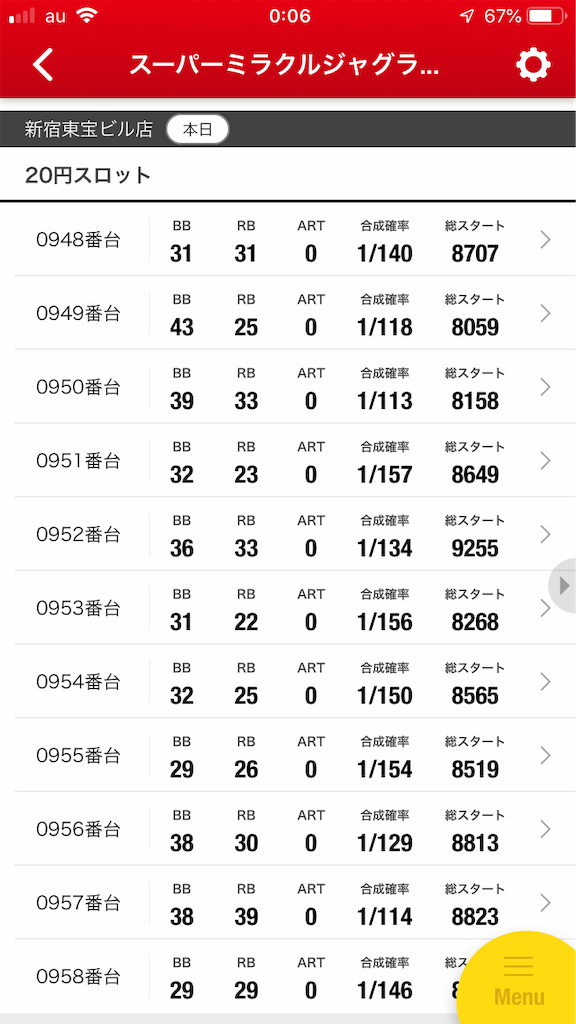Go back with the header arrow
The width and height of the screenshot is (576, 1024).
tap(43, 65)
